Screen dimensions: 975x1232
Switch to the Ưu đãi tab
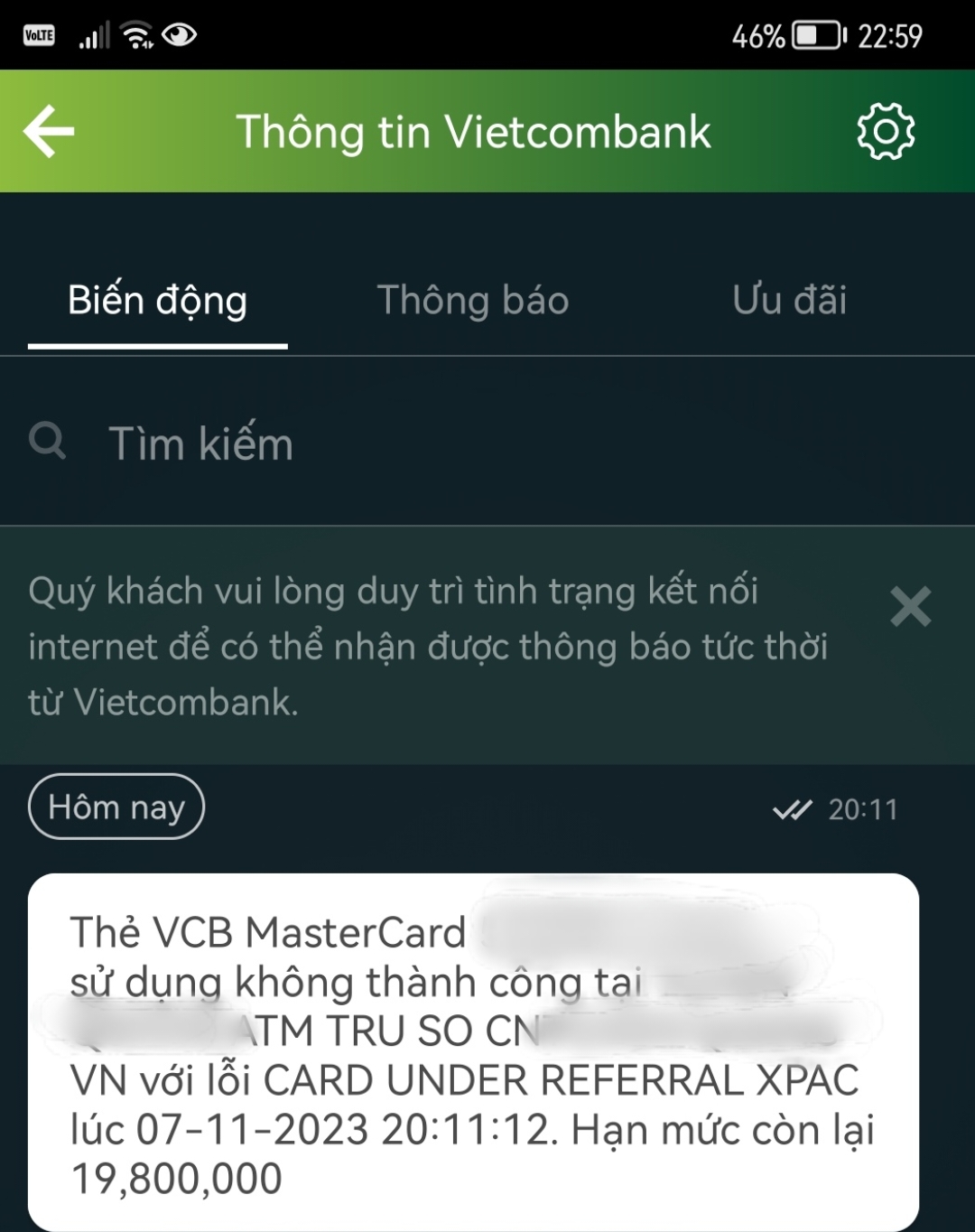pos(789,301)
